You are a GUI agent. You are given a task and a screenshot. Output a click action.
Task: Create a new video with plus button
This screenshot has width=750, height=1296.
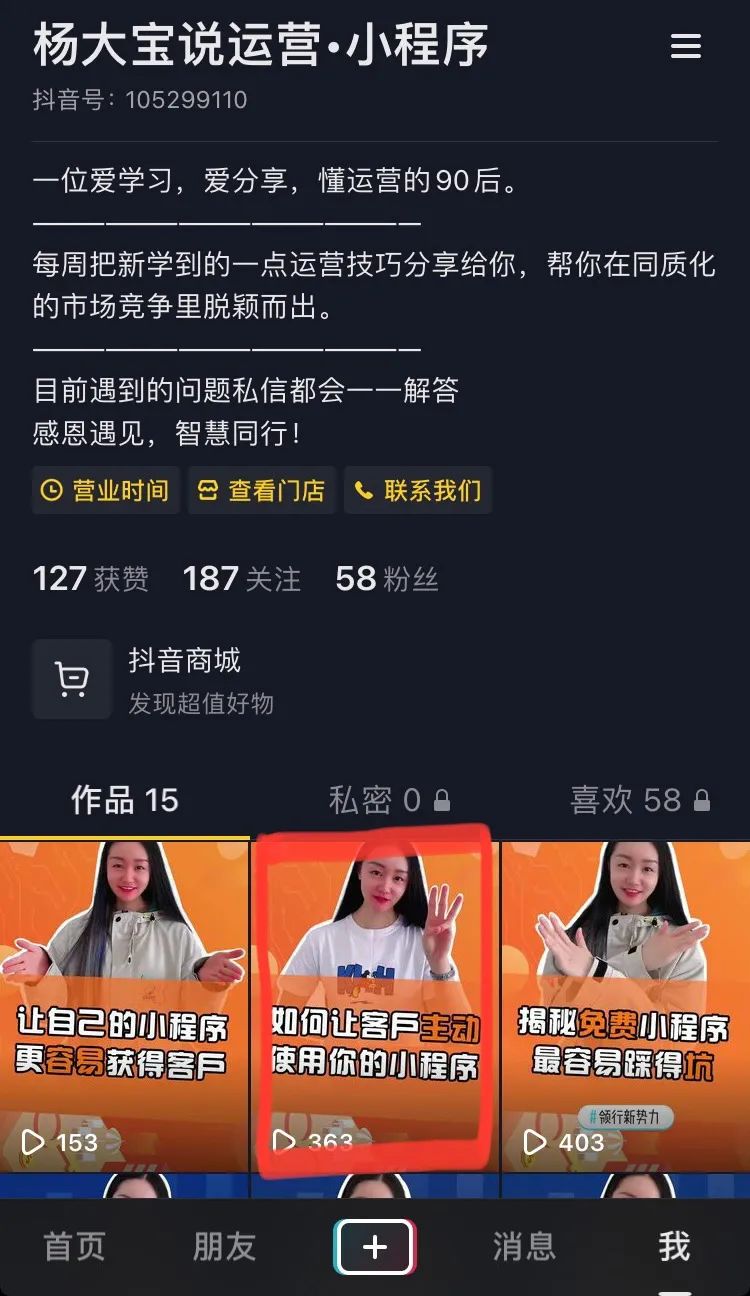click(374, 1247)
